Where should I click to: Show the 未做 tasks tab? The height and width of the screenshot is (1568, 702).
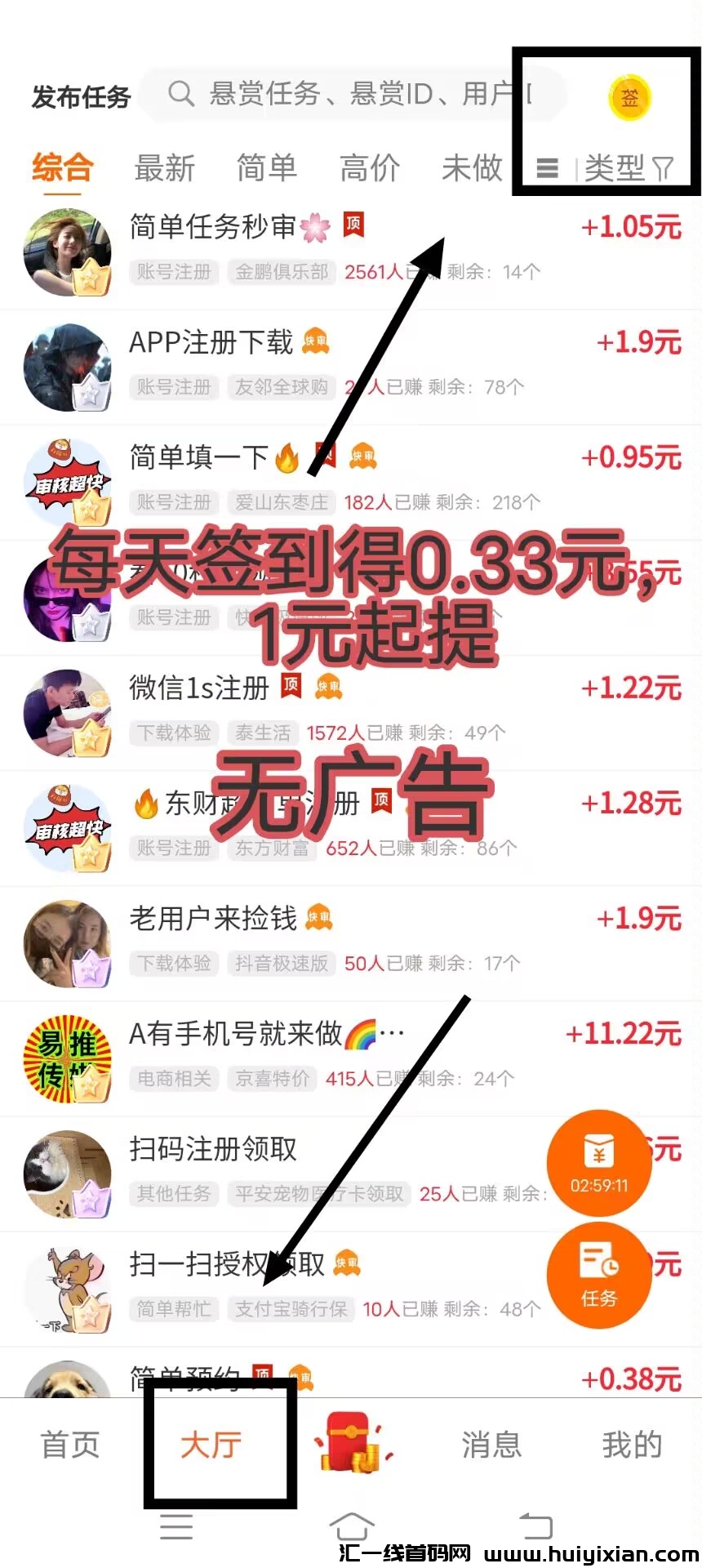471,168
